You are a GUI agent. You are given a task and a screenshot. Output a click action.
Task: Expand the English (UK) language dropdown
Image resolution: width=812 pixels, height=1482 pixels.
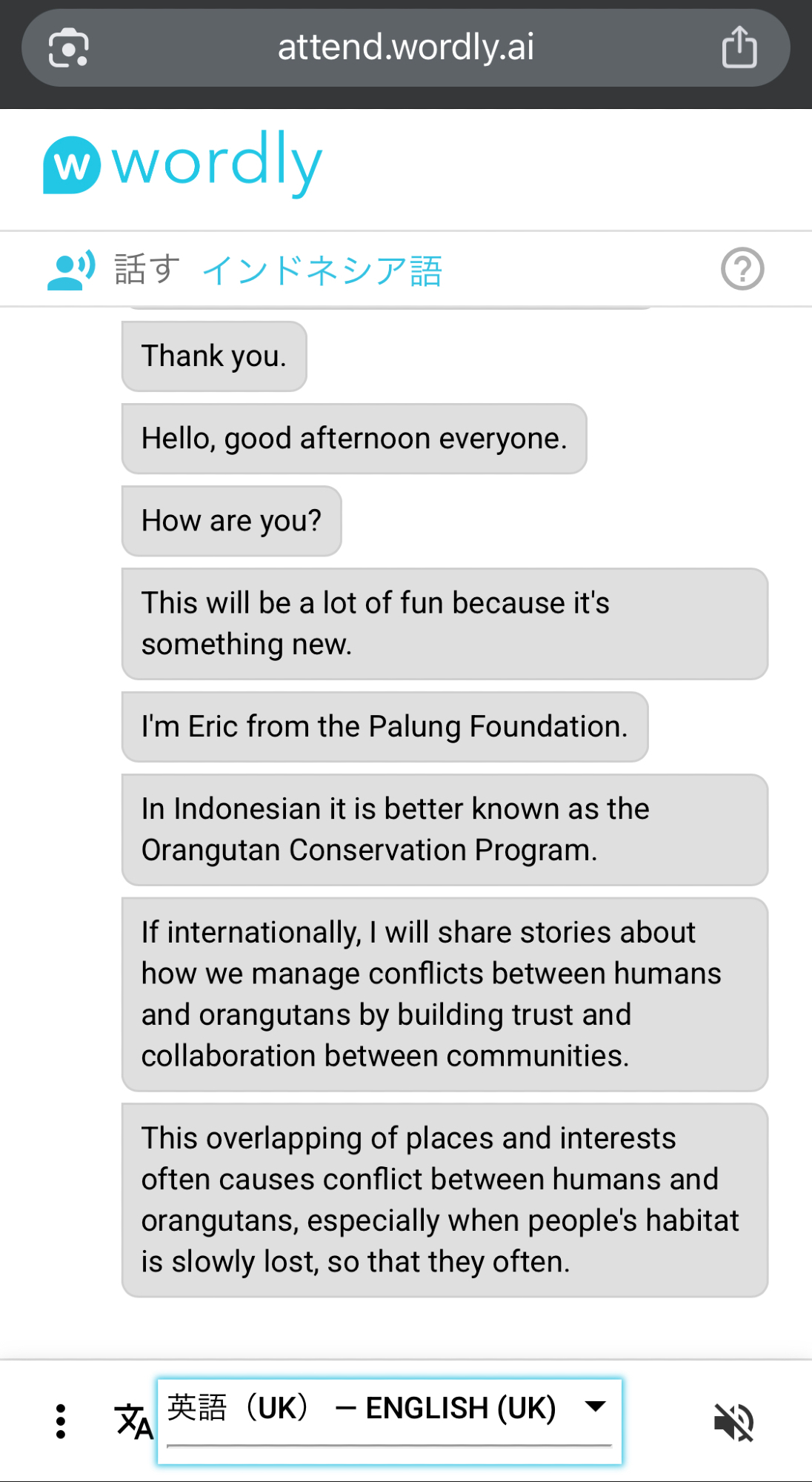tap(595, 1406)
